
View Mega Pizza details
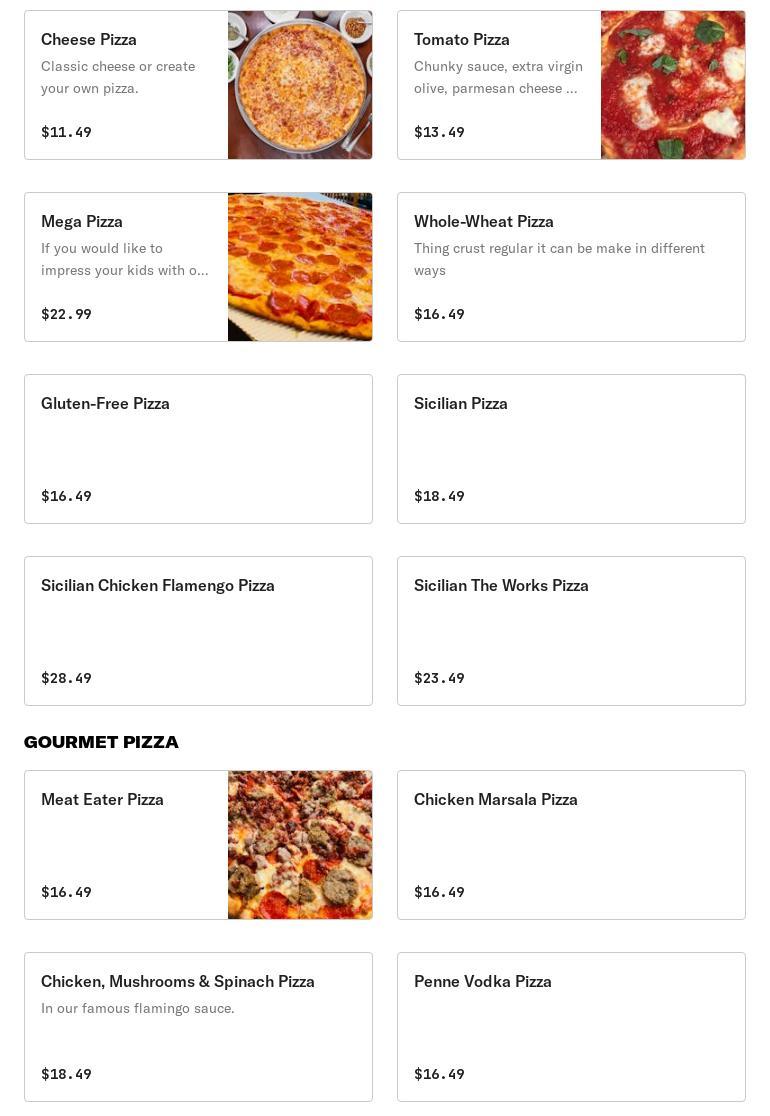click(198, 267)
